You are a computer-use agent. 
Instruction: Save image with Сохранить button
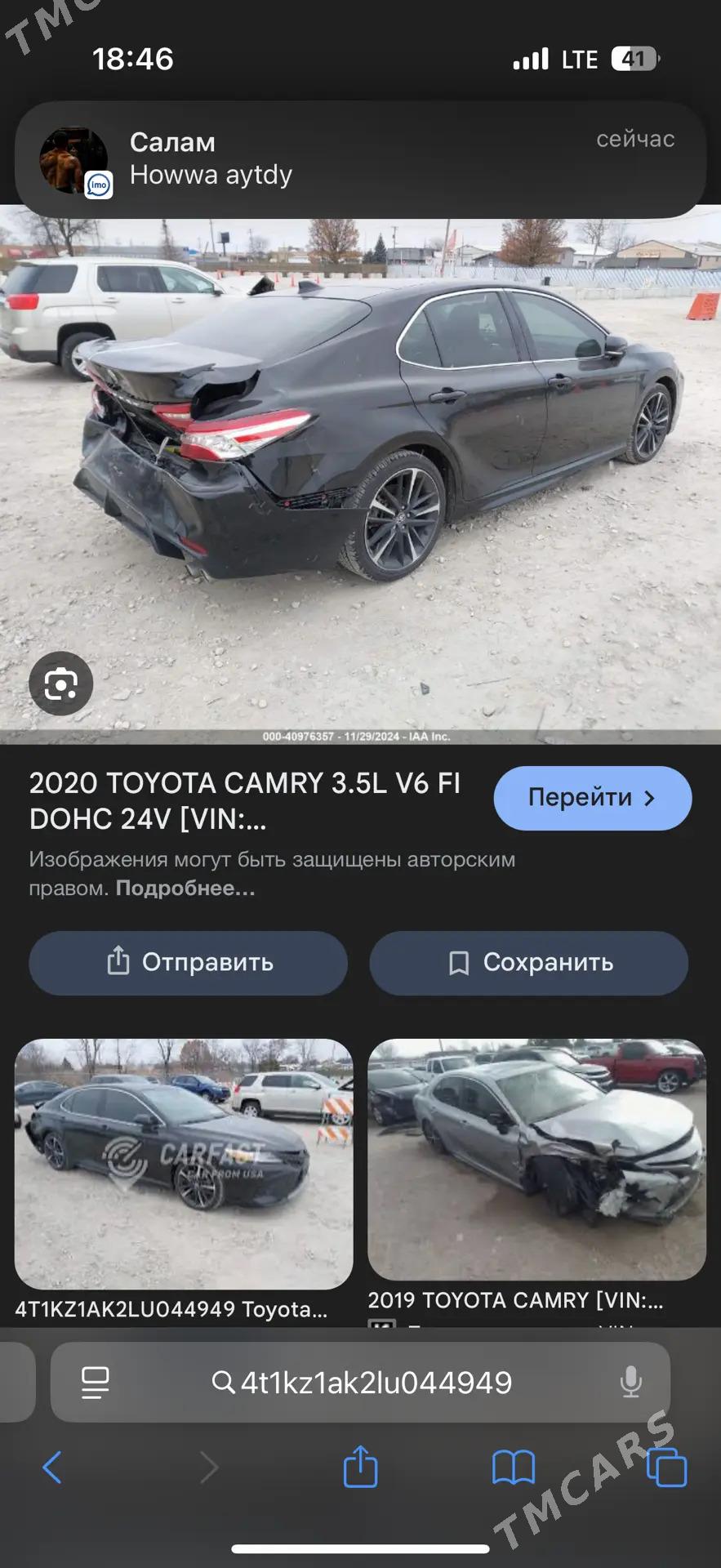528,963
